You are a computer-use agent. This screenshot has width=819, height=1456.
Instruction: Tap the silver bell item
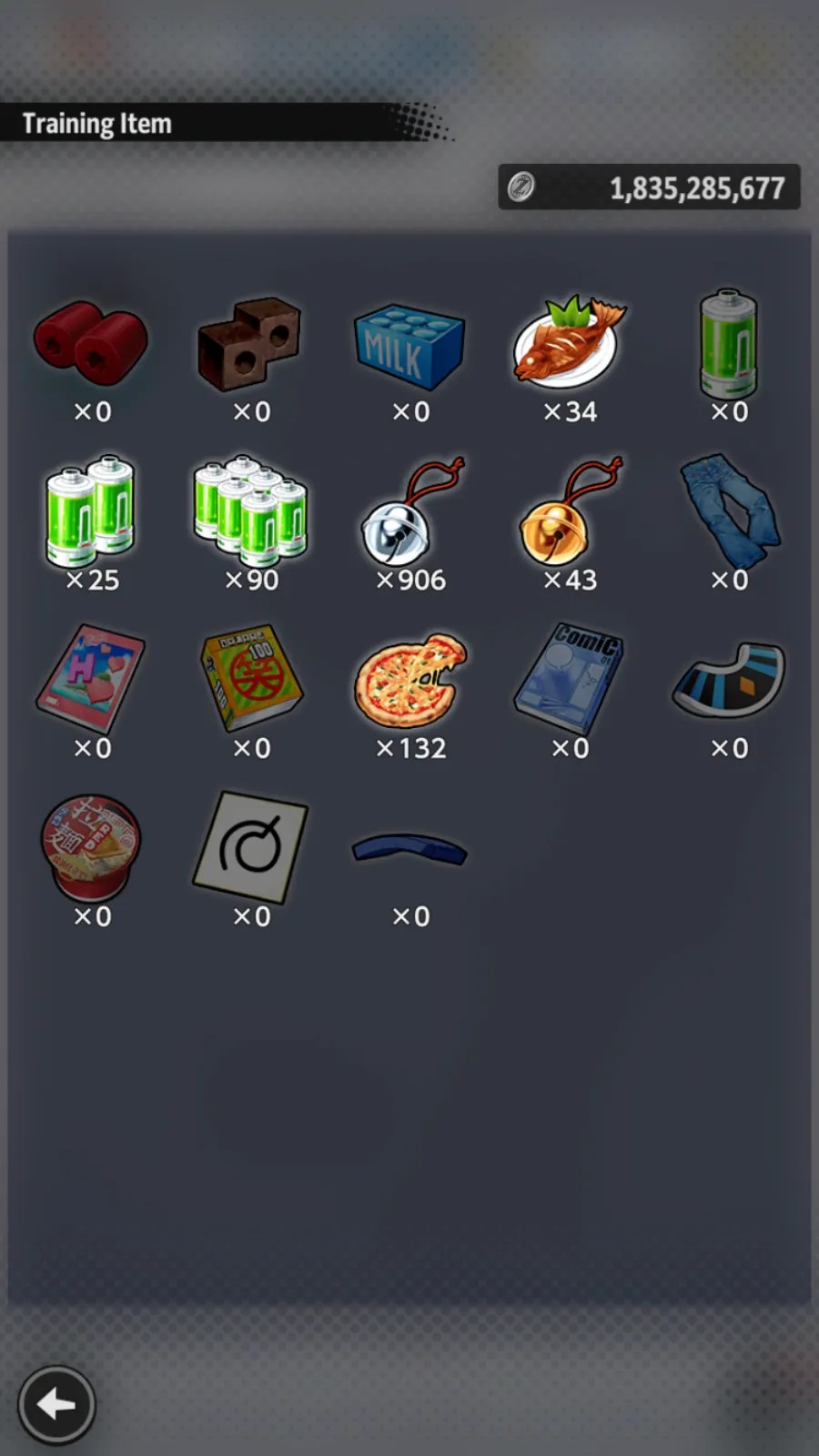[x=411, y=511]
